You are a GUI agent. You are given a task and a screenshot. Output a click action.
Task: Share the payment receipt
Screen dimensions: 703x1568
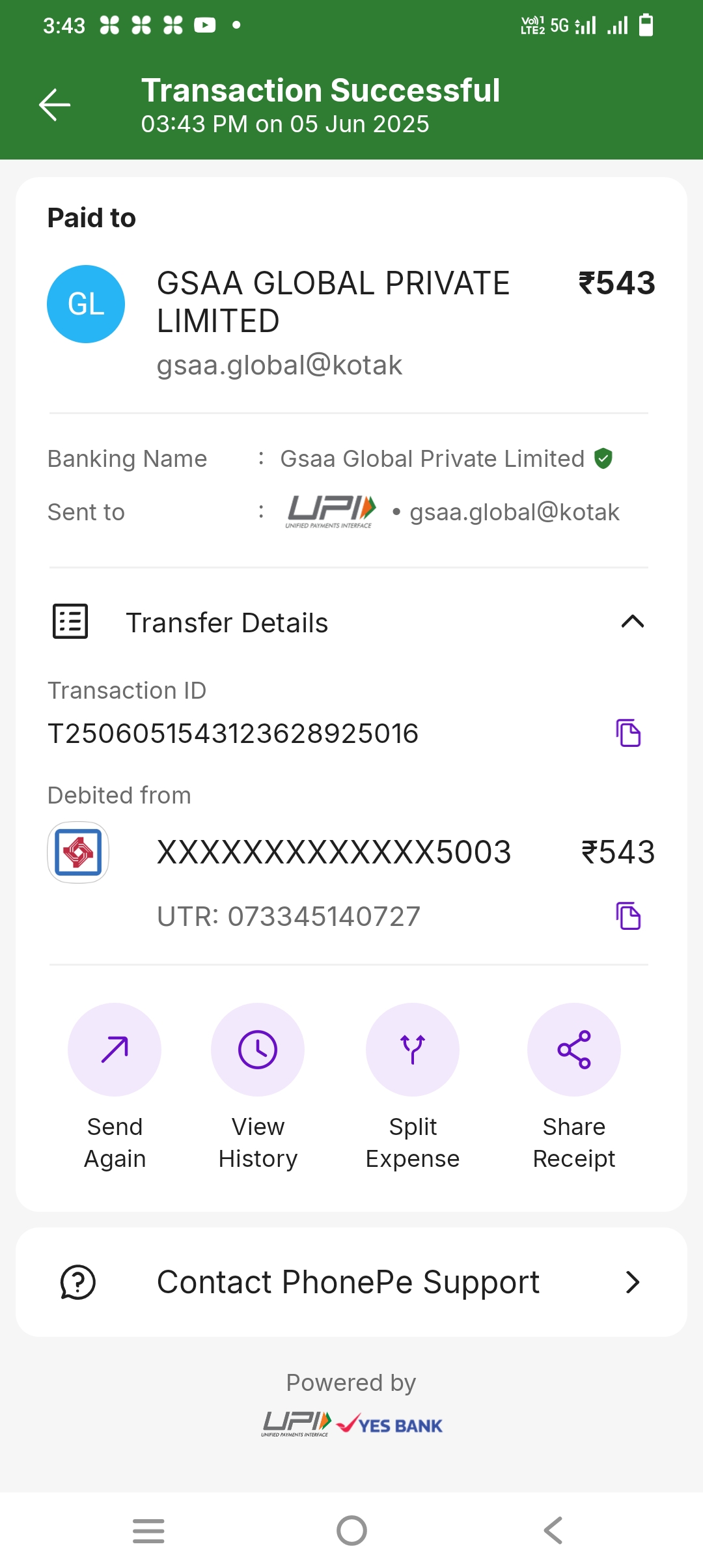point(574,1050)
